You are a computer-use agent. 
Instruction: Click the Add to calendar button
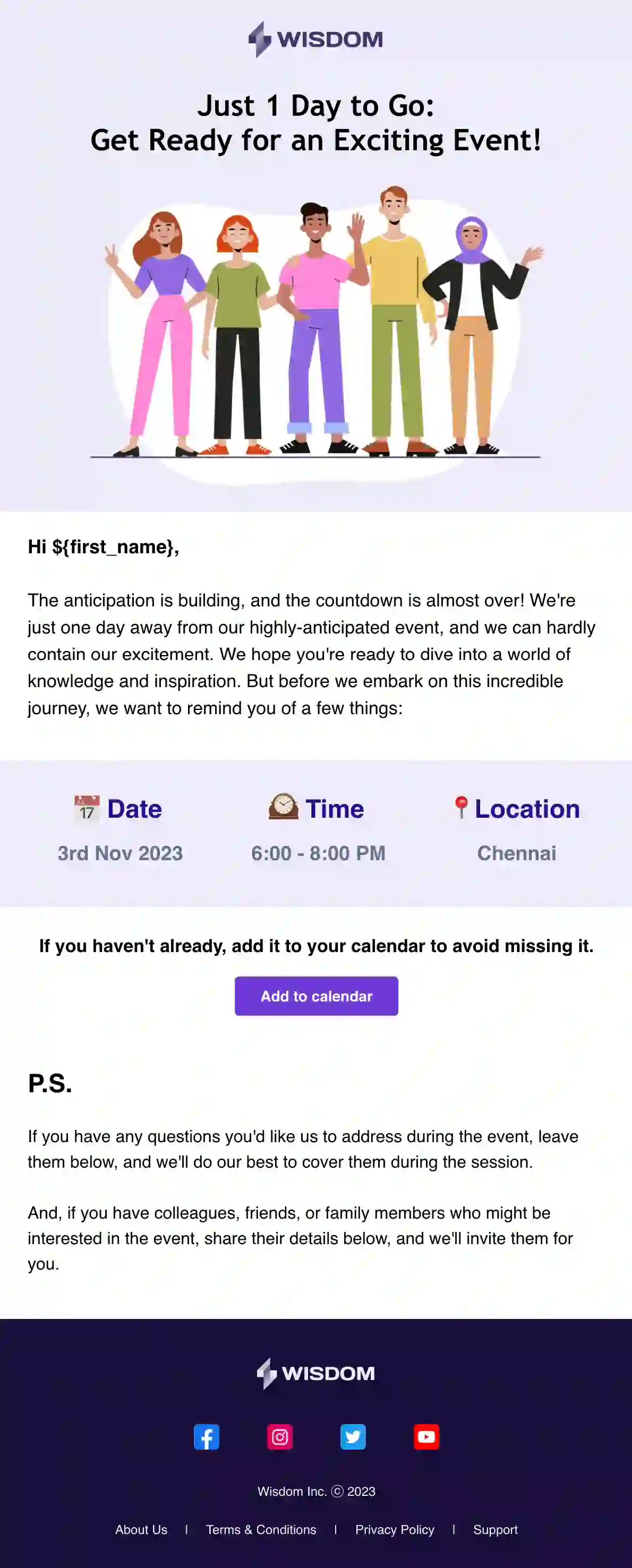[316, 996]
